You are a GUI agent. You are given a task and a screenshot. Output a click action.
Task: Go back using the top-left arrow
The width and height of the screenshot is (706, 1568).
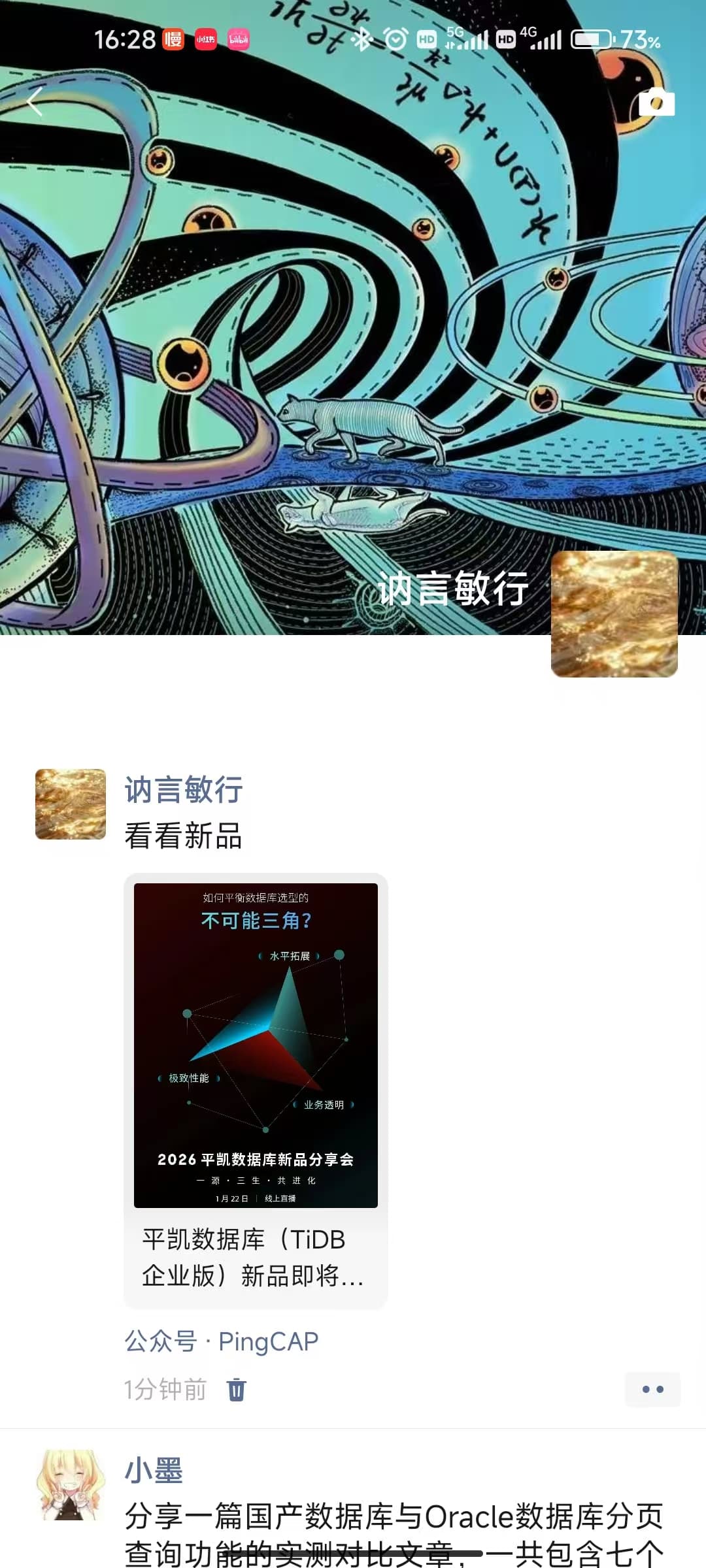coord(35,103)
